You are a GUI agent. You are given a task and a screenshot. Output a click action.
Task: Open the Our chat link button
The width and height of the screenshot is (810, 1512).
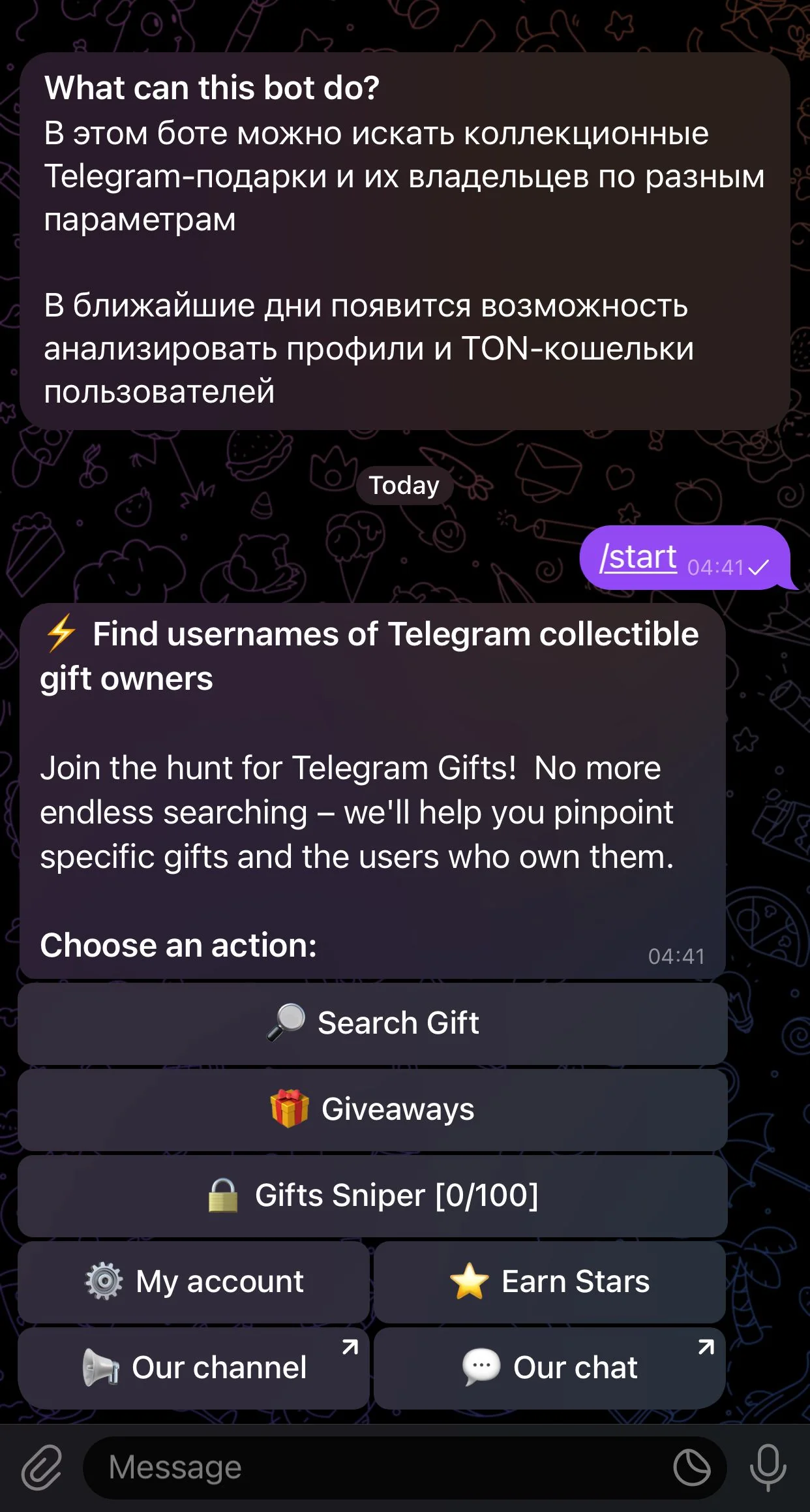[550, 1368]
